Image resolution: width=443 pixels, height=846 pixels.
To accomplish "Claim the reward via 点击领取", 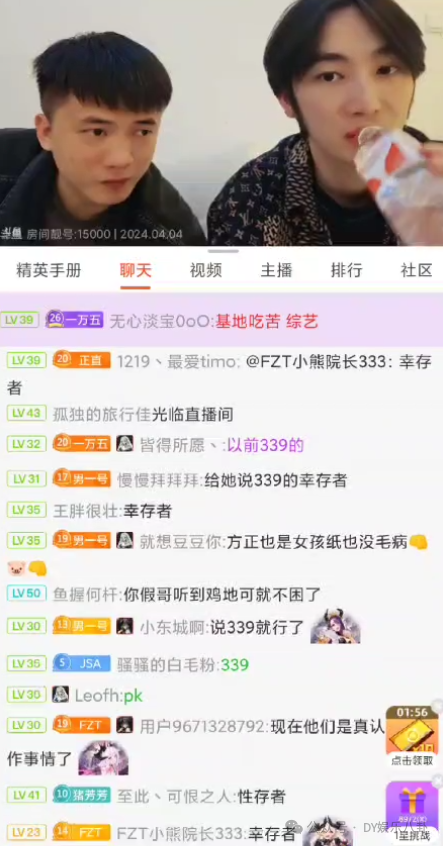I will click(412, 736).
